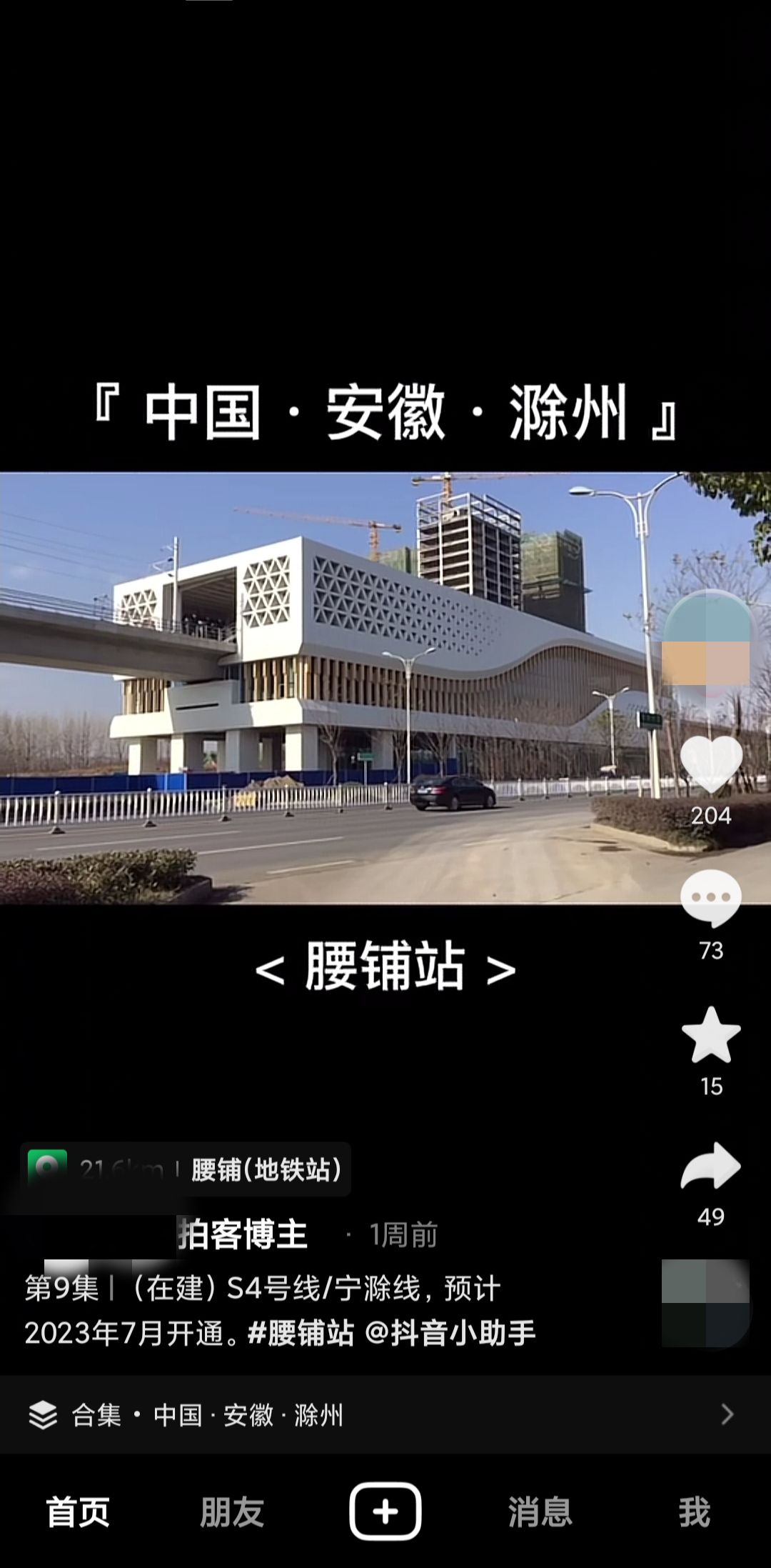Viewport: 771px width, 1568px height.
Task: Go to the 我 profile tab
Action: (x=694, y=1512)
